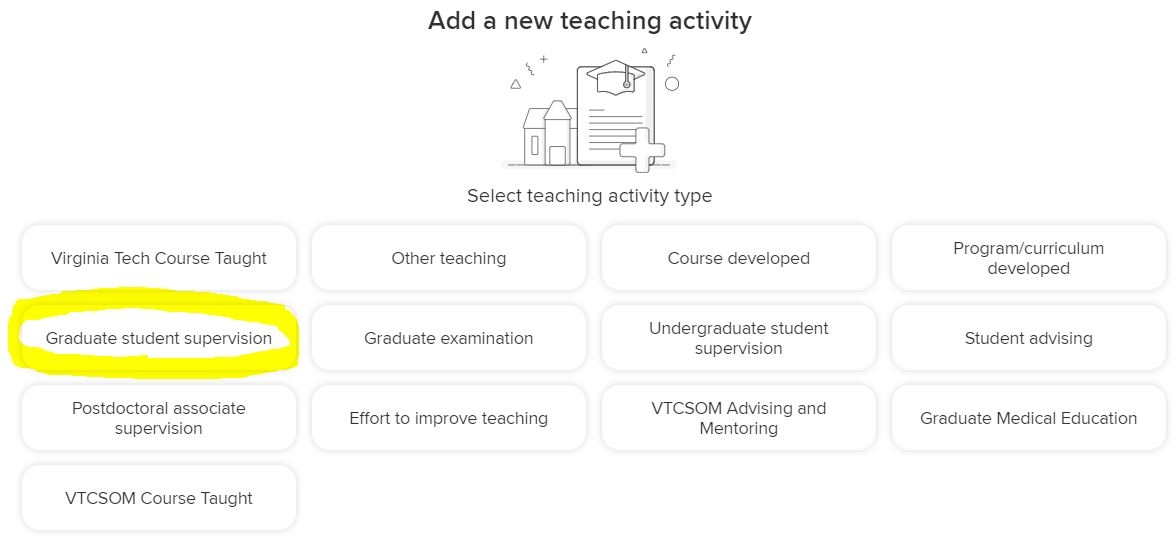Viewport: 1176px width, 544px height.
Task: Pick Program/curriculum developed
Action: coord(1028,258)
